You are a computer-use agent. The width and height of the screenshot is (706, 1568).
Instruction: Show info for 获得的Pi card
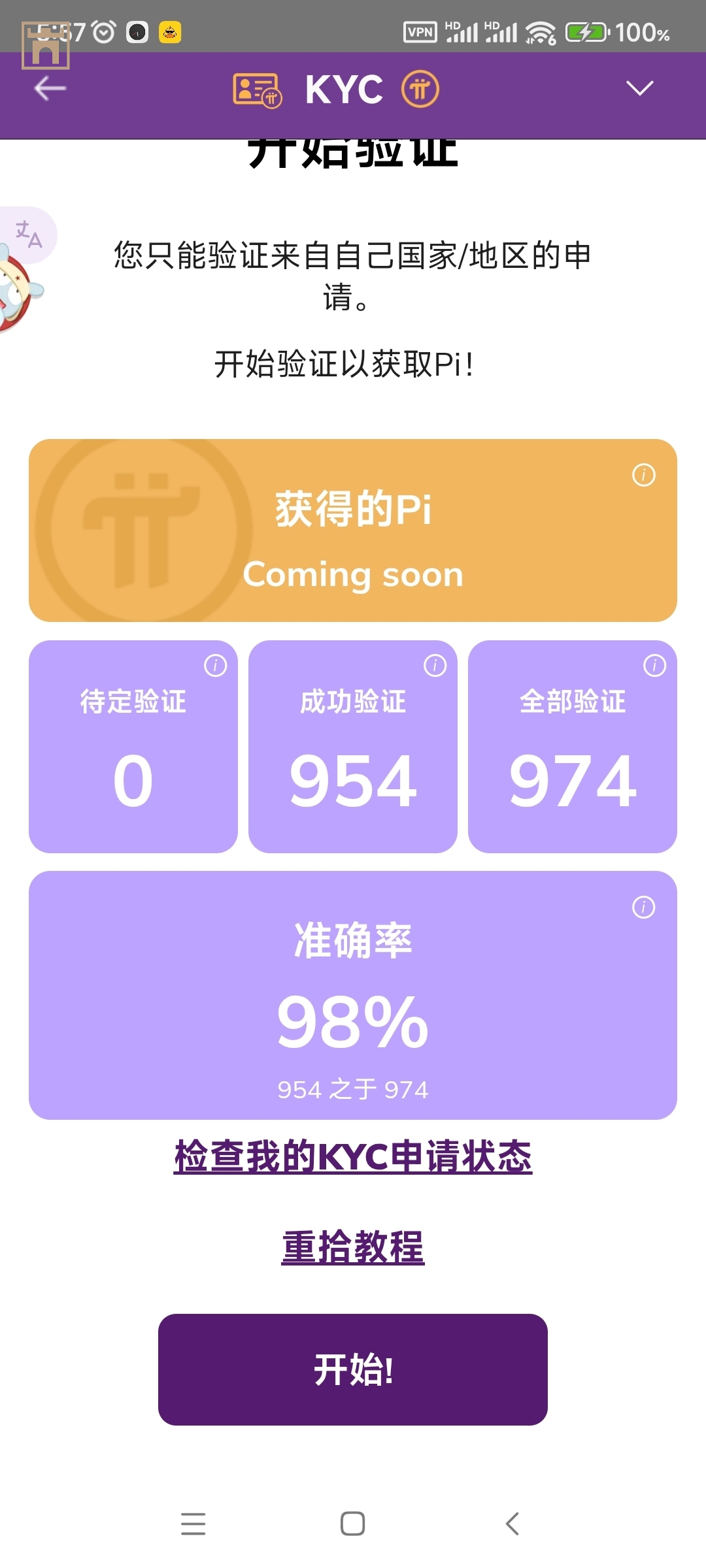coord(643,475)
